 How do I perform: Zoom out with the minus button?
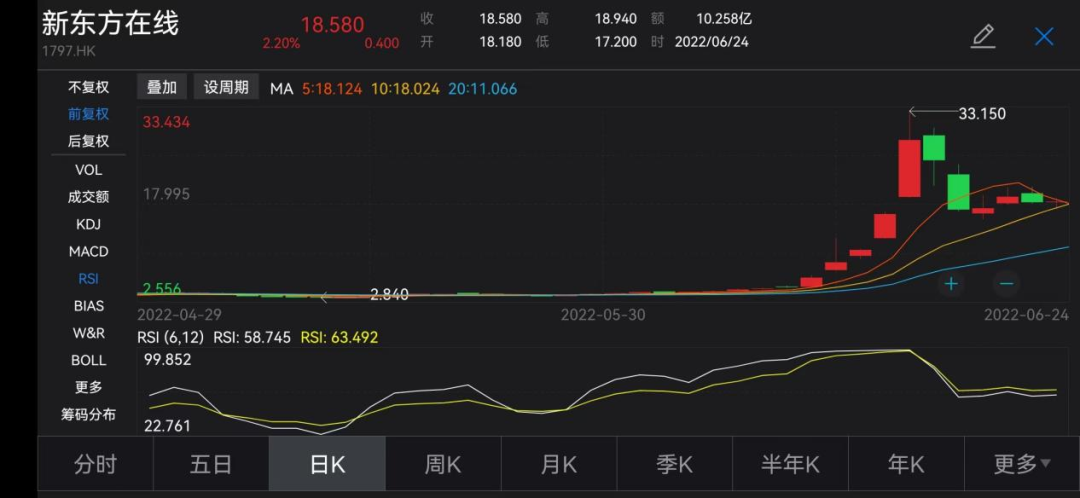coord(1006,284)
